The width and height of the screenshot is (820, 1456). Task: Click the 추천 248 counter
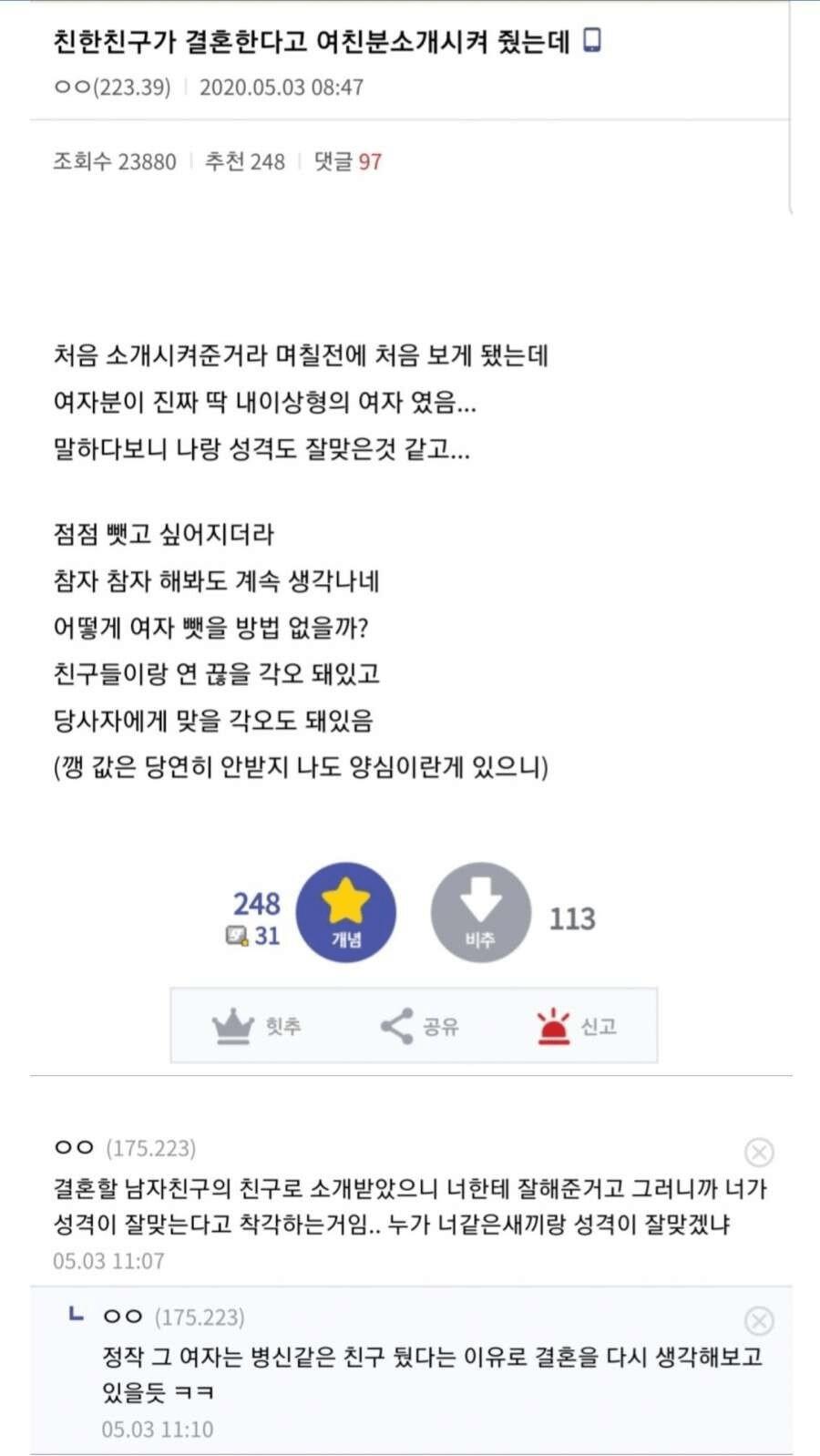pos(242,161)
